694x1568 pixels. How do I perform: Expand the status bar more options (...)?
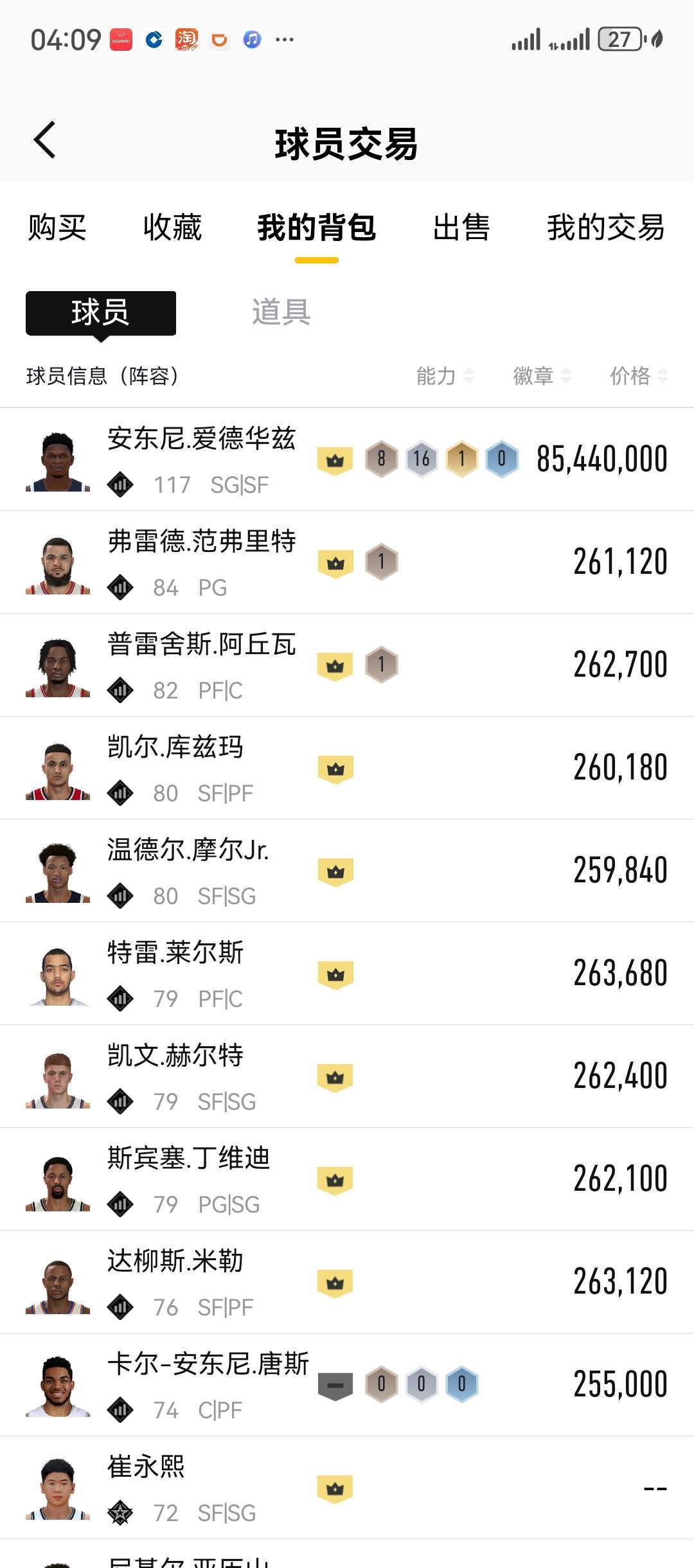point(285,40)
